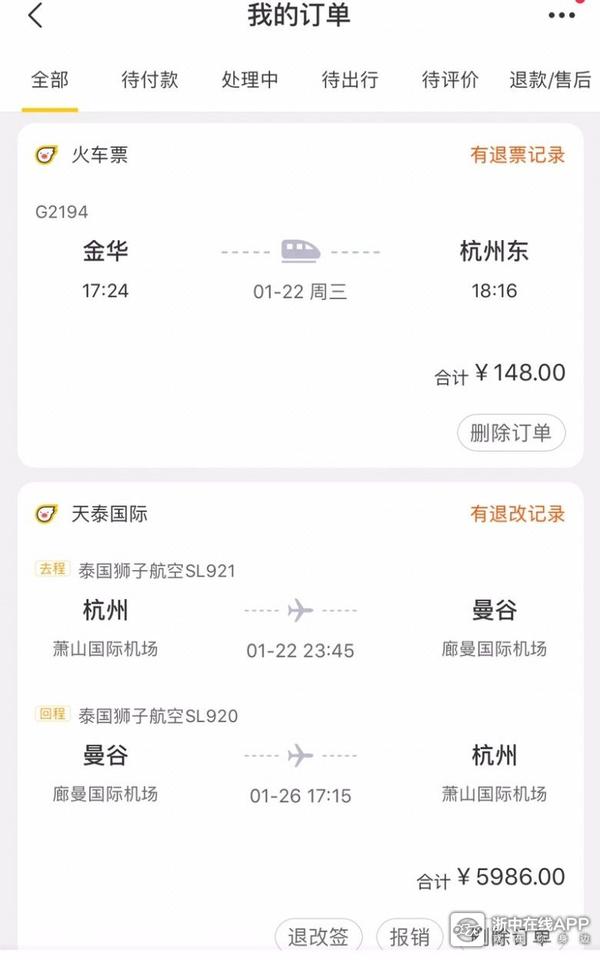
Task: View the 待评价 tab
Action: (x=450, y=80)
